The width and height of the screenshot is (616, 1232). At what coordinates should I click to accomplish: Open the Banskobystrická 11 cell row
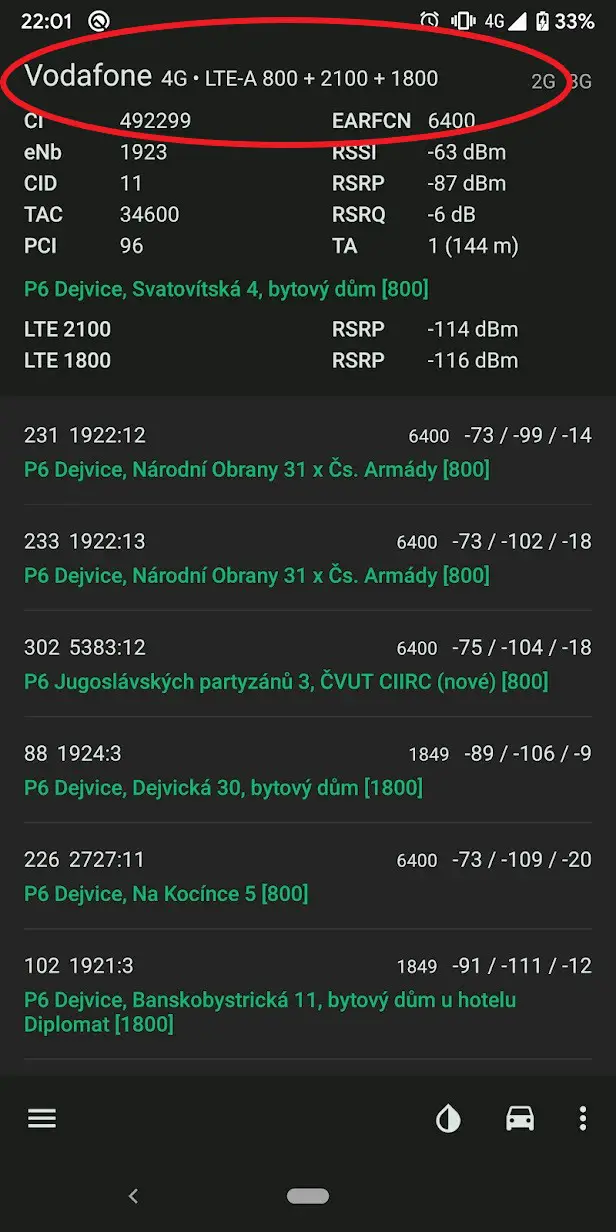click(x=308, y=994)
